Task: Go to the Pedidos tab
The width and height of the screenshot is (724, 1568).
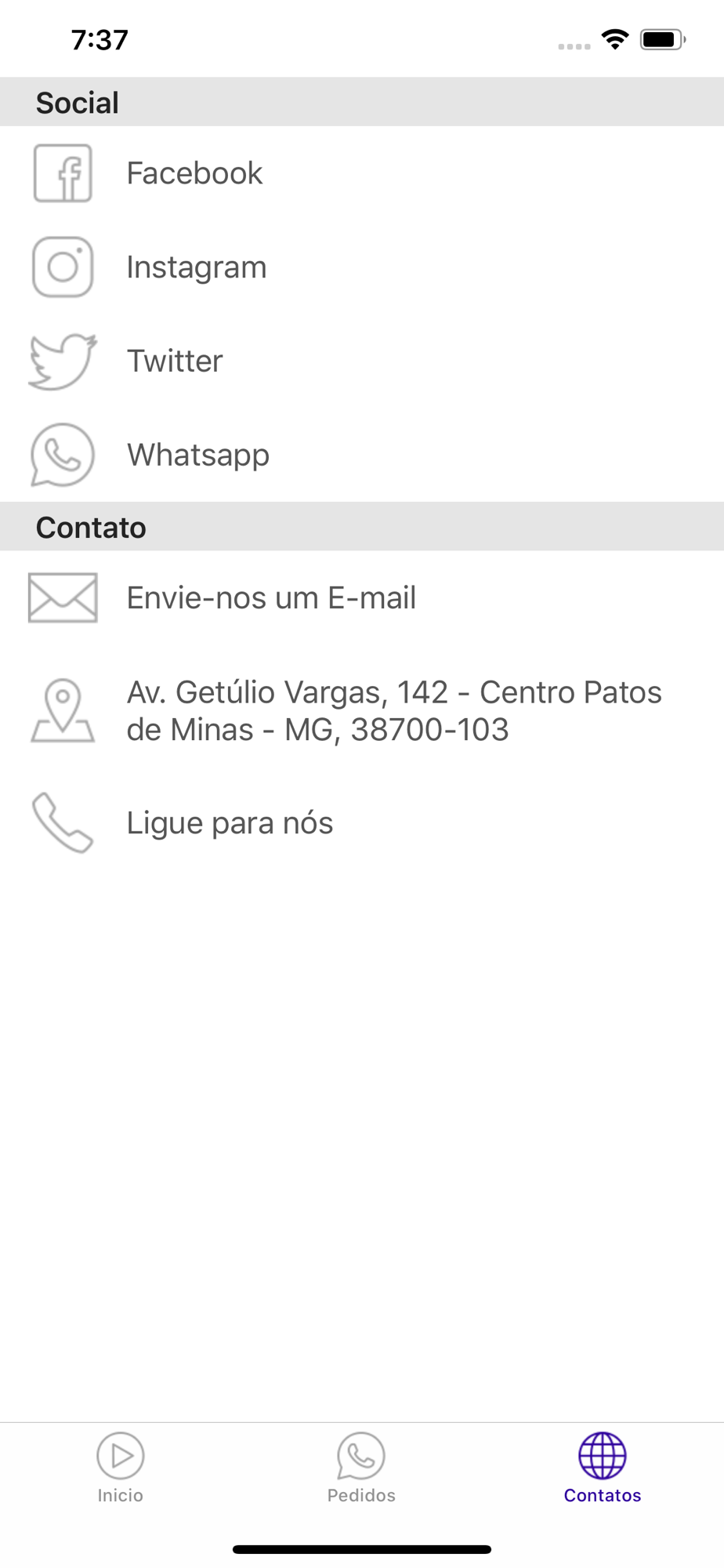Action: coord(361,1468)
